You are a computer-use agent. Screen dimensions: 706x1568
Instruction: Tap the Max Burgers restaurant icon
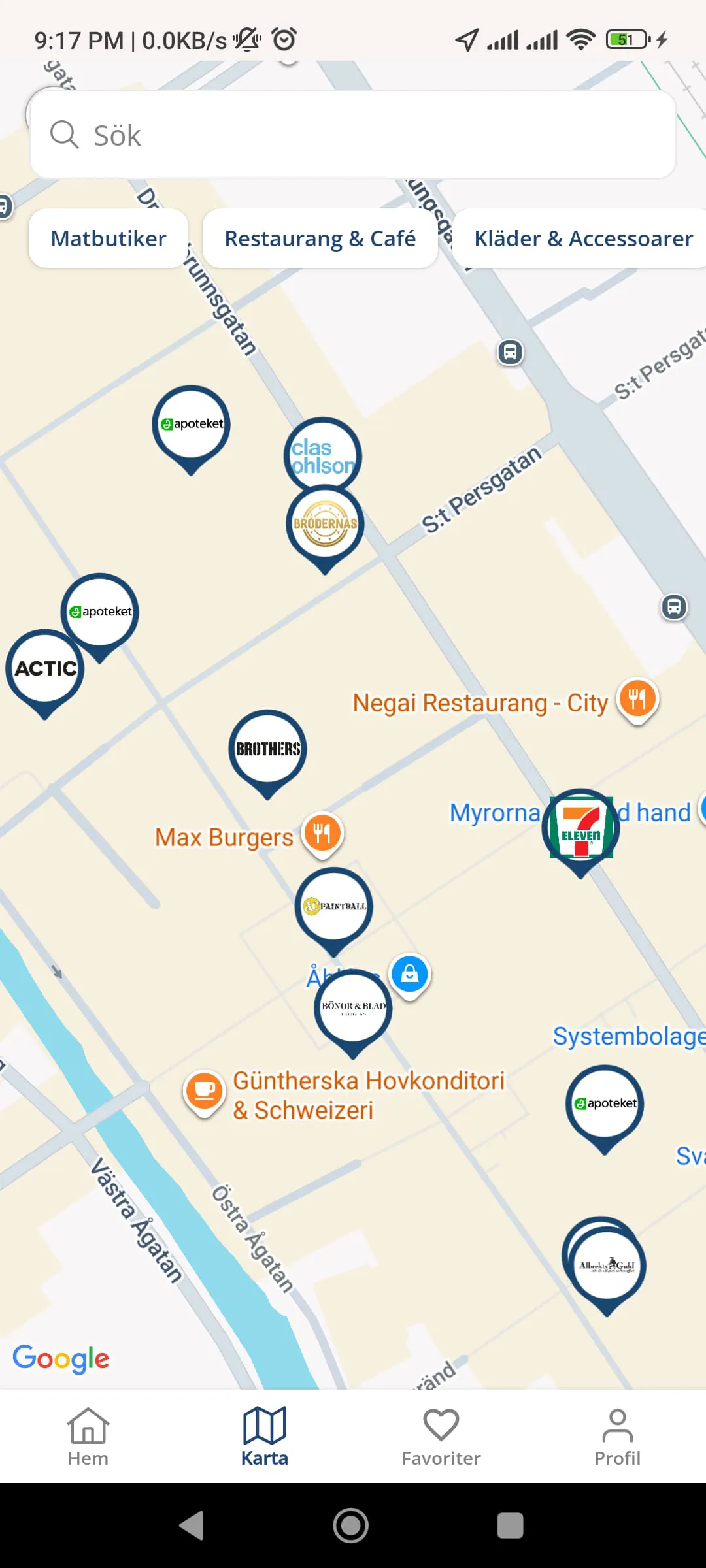coord(322,833)
